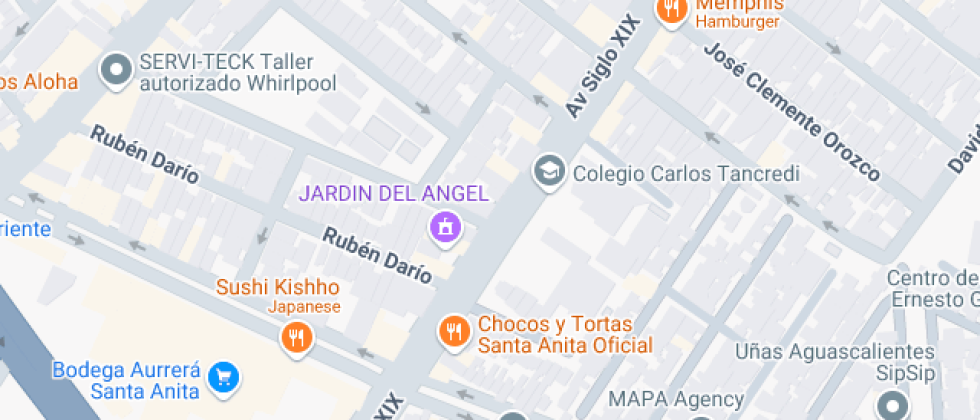Select SERVI-TECK Taller autorizado Whirlpool marker
Viewport: 980px width, 420px height.
118,71
